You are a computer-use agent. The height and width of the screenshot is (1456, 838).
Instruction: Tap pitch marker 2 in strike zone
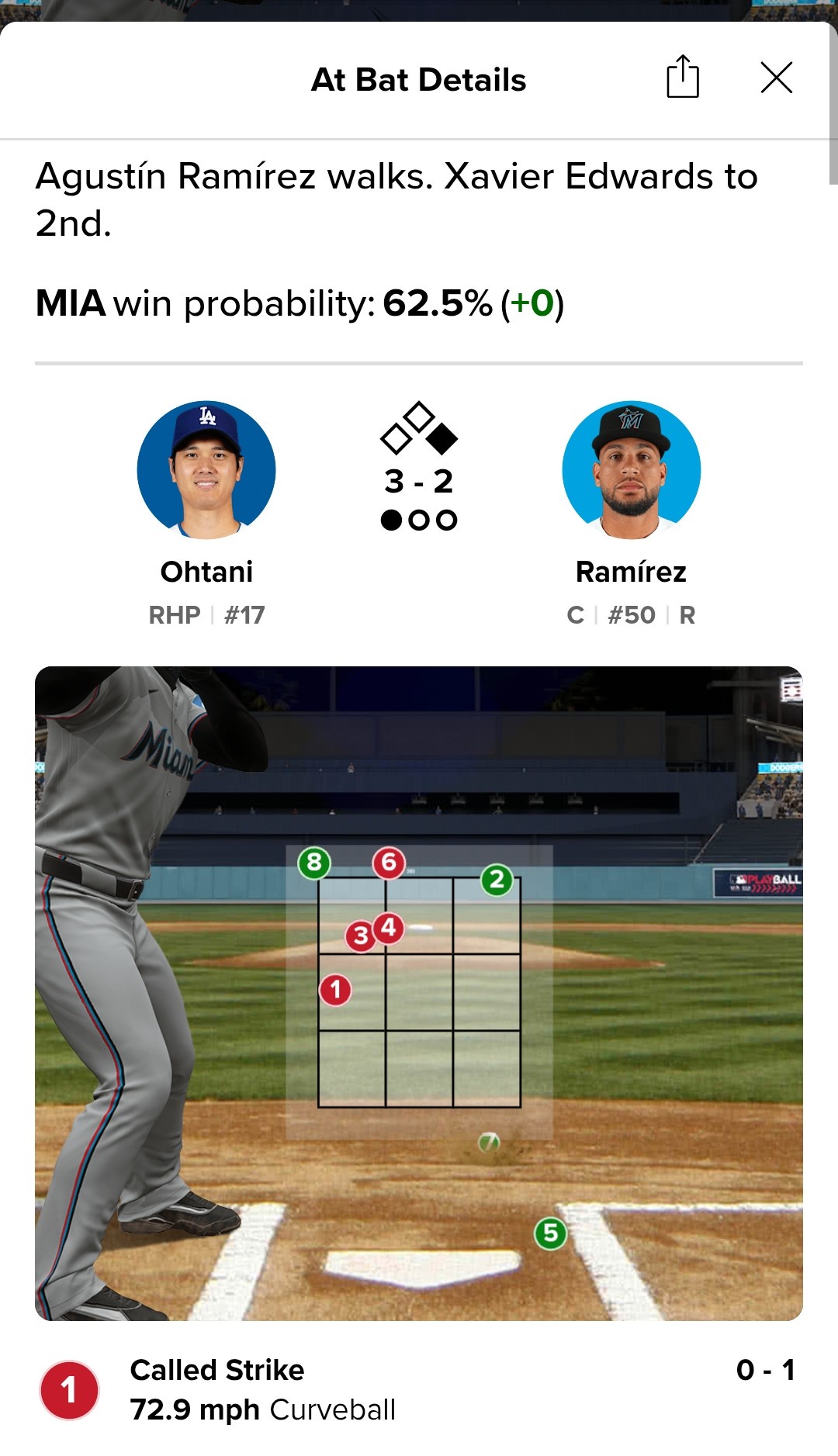pyautogui.click(x=497, y=880)
